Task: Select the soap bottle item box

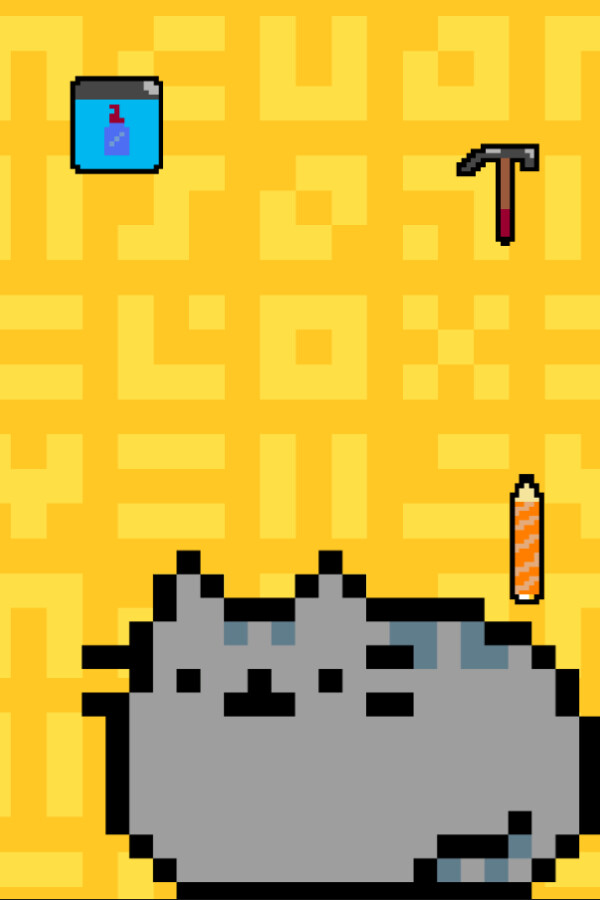Action: (116, 125)
